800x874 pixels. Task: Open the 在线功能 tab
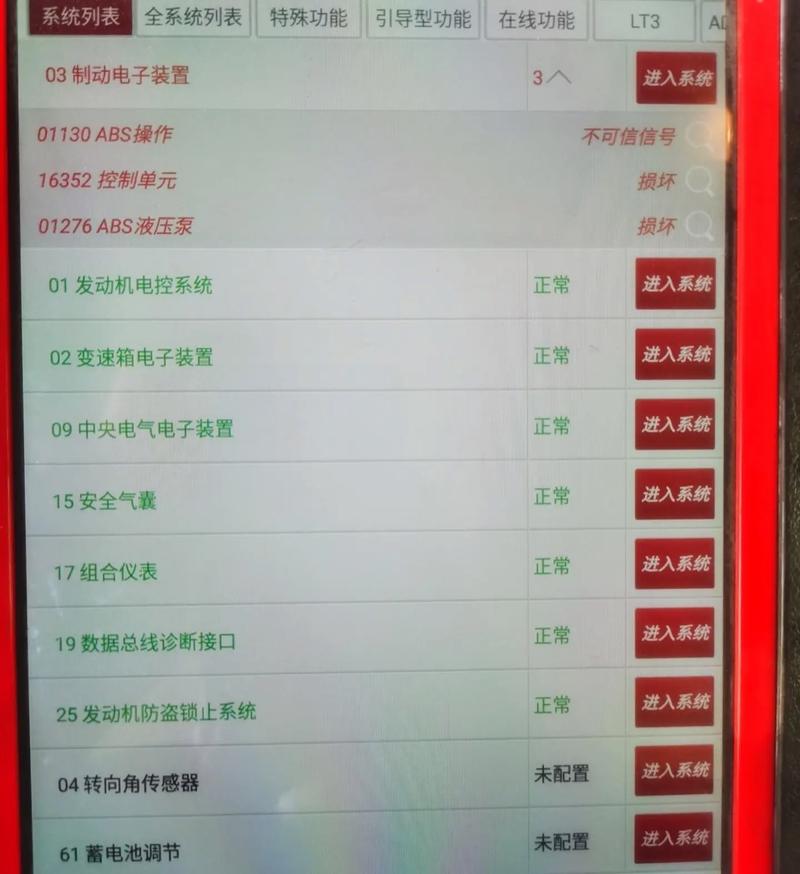(x=536, y=18)
